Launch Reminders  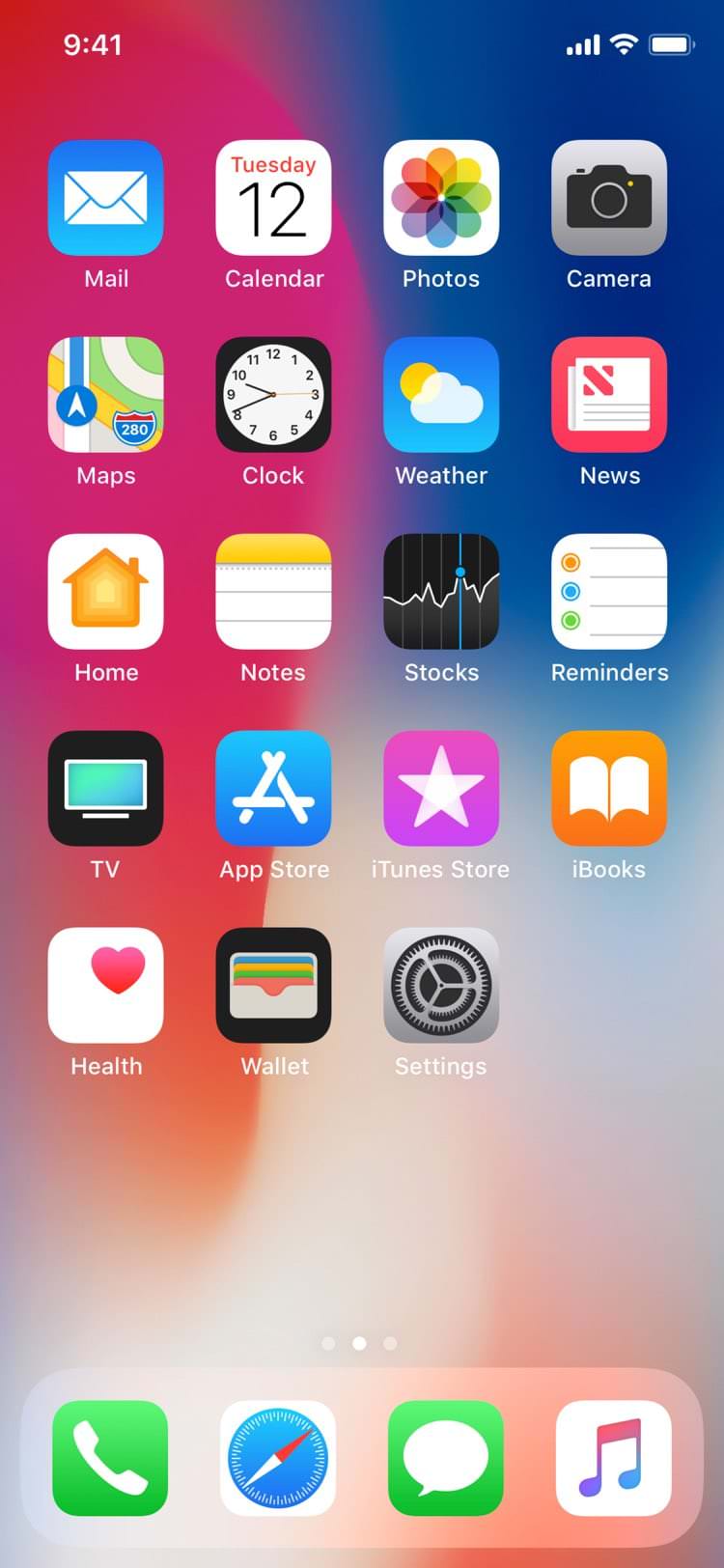point(608,592)
